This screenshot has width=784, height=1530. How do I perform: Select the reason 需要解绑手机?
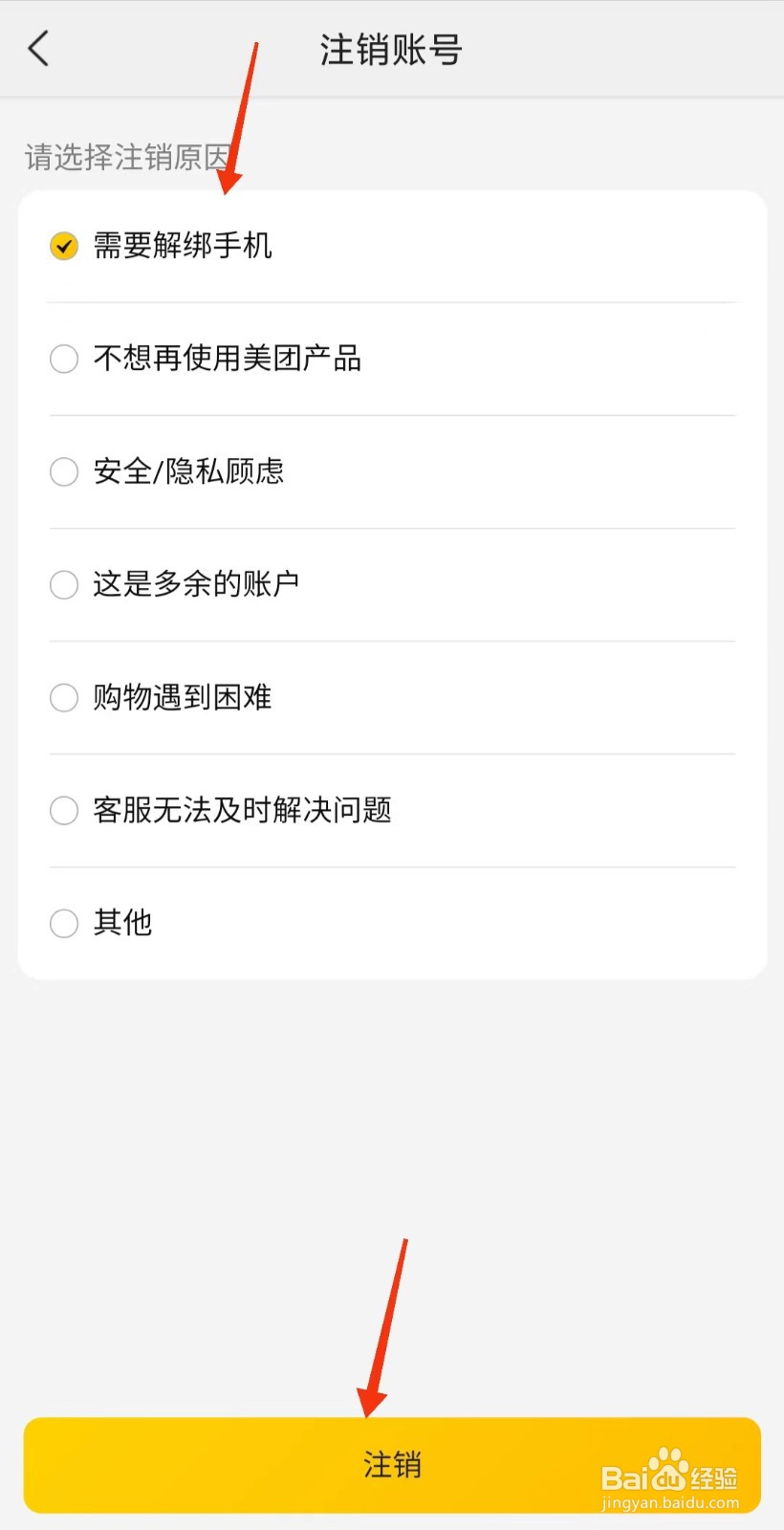click(392, 247)
